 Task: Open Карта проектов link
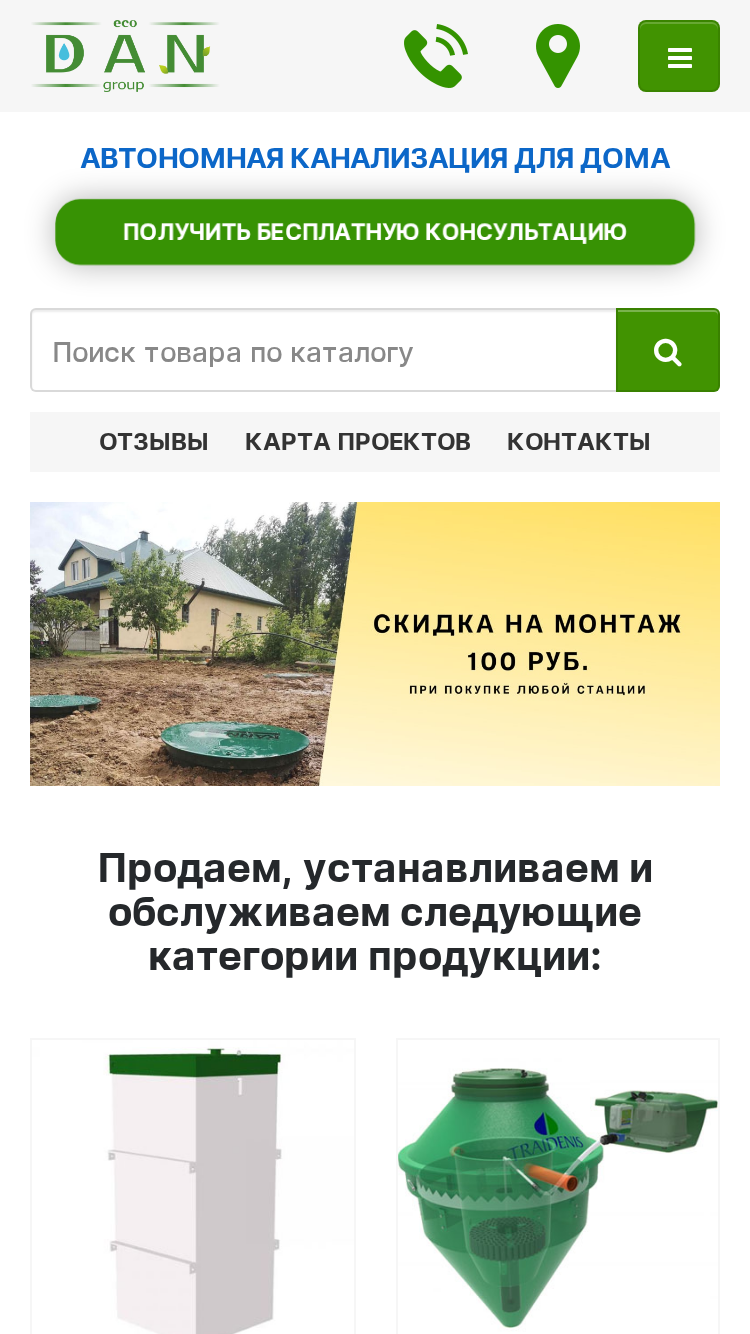coord(358,442)
